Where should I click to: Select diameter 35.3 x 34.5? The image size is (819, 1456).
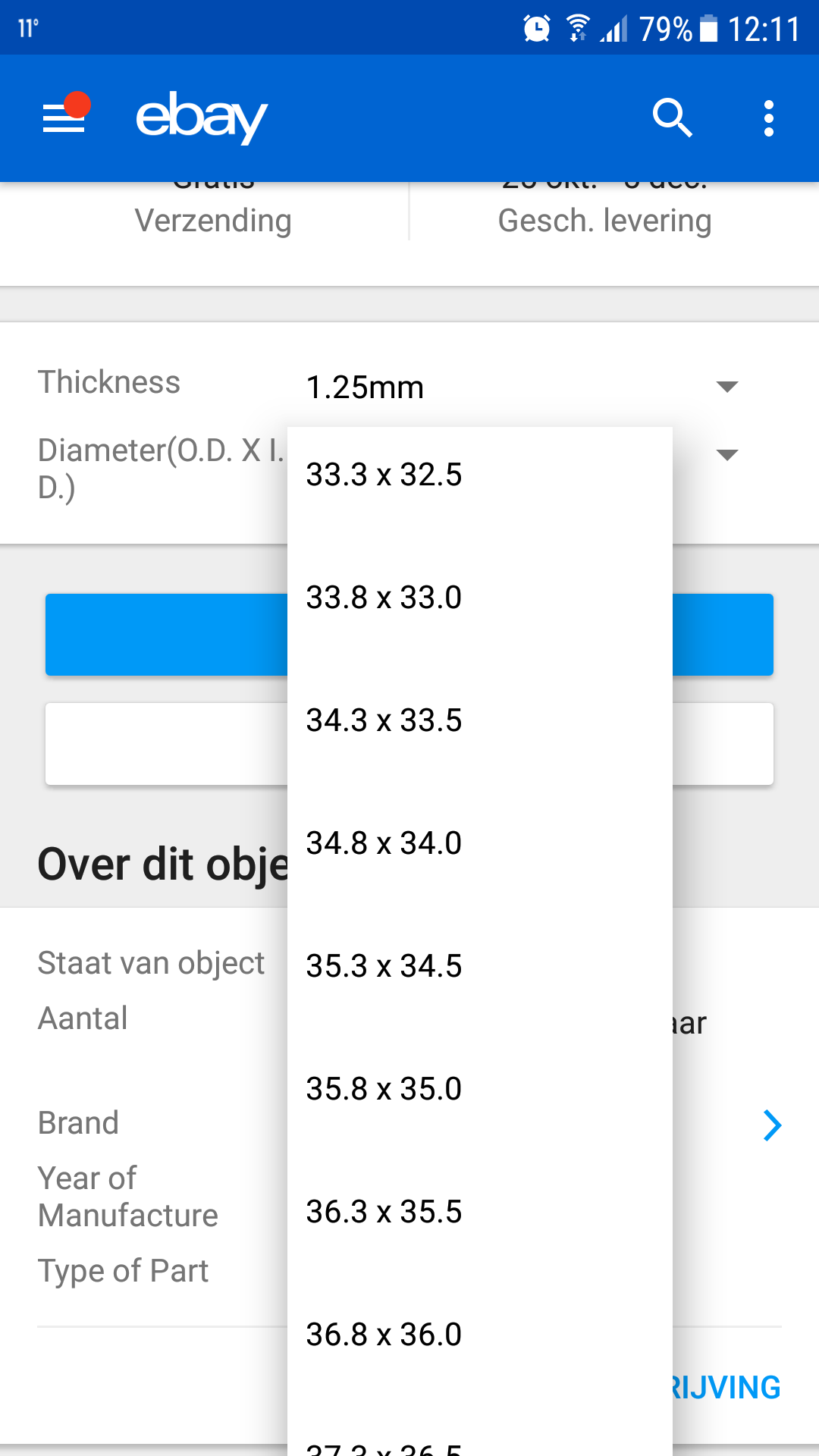[x=480, y=966]
